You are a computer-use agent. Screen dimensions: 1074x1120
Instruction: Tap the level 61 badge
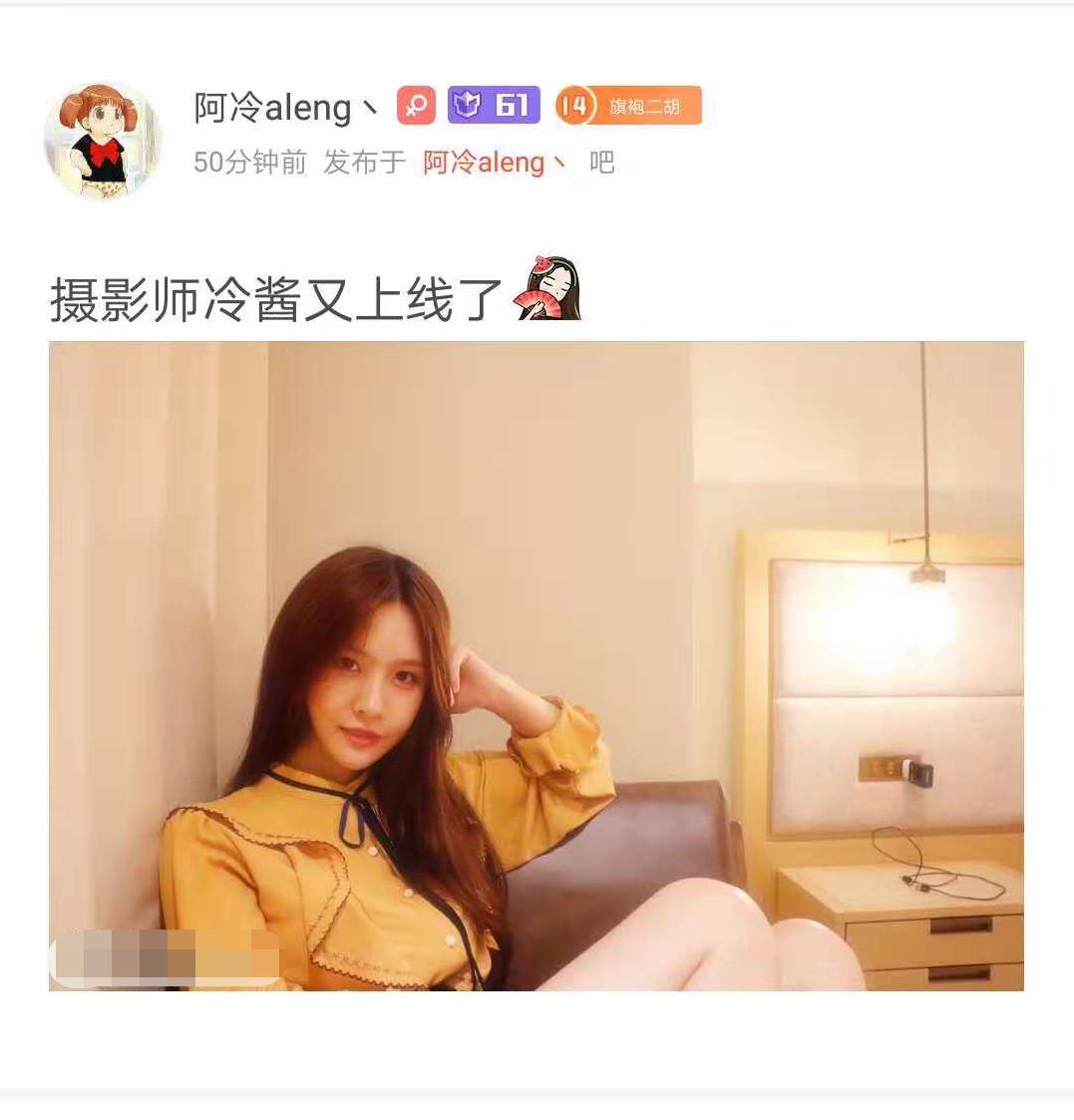(x=494, y=105)
